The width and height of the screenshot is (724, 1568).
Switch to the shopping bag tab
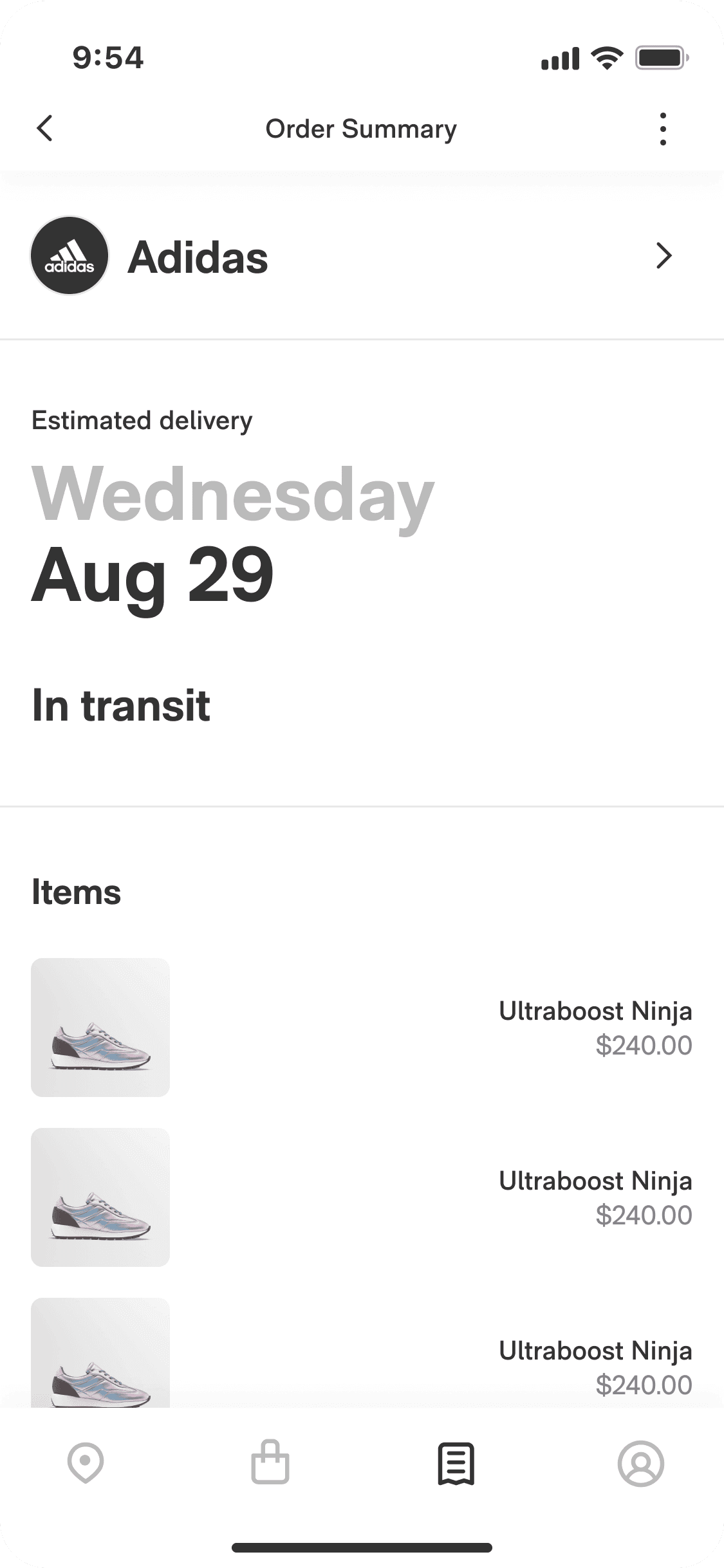coord(270,1463)
